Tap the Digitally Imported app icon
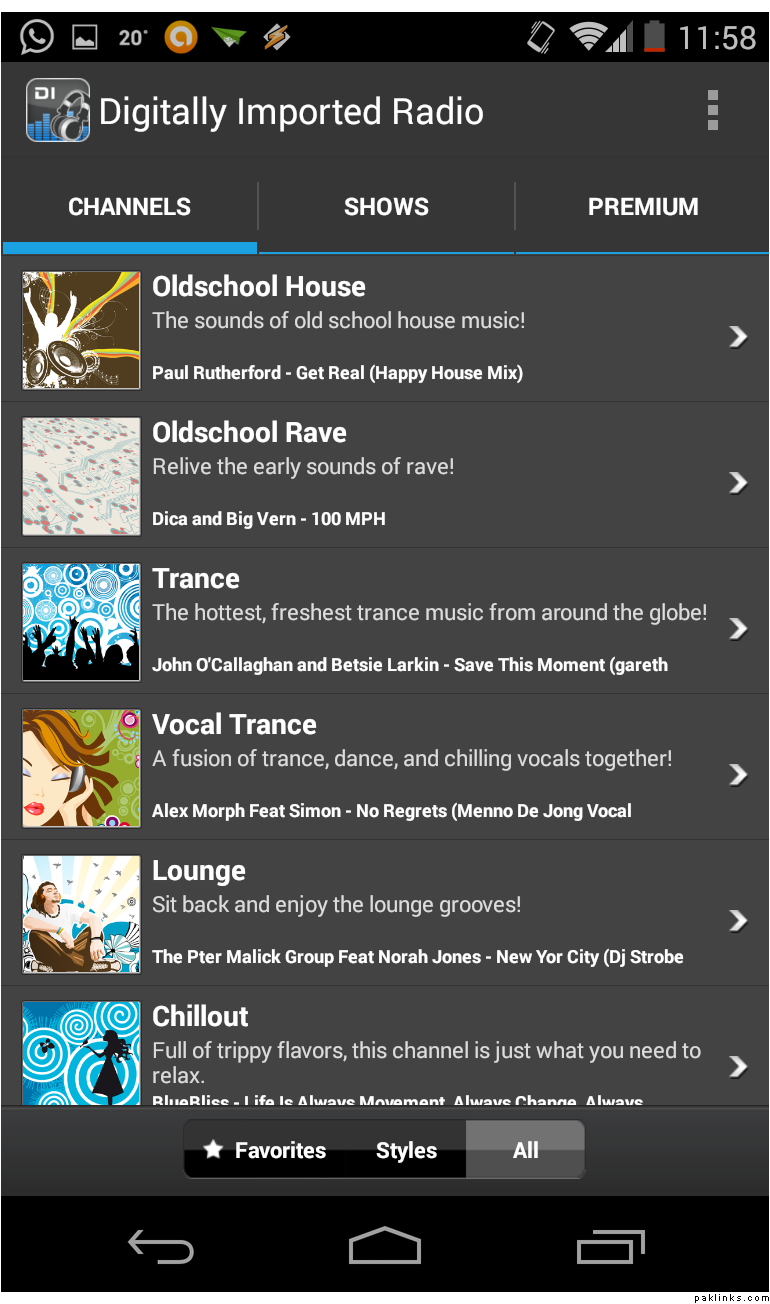The width and height of the screenshot is (770, 1304). point(57,110)
